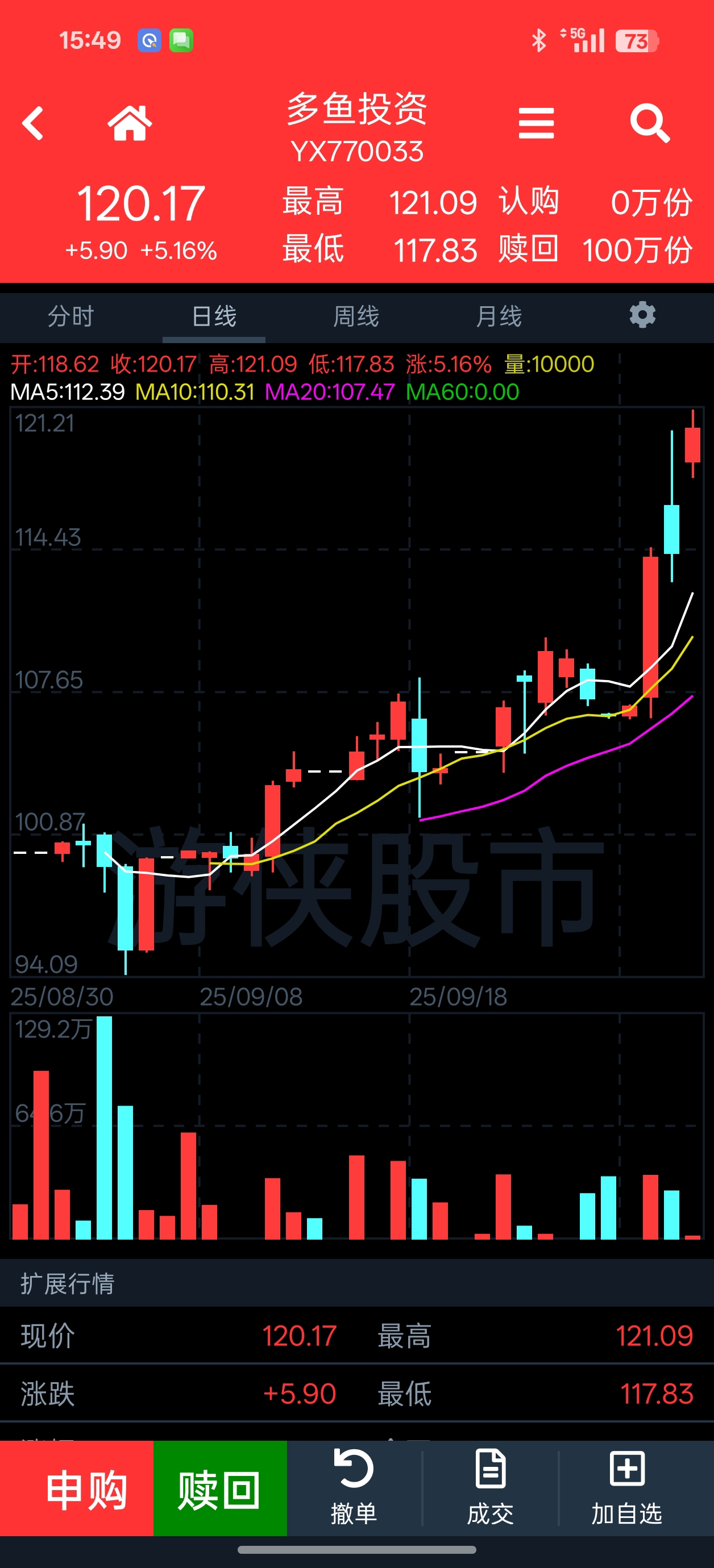Switch to the 周线 chart tab

(356, 316)
